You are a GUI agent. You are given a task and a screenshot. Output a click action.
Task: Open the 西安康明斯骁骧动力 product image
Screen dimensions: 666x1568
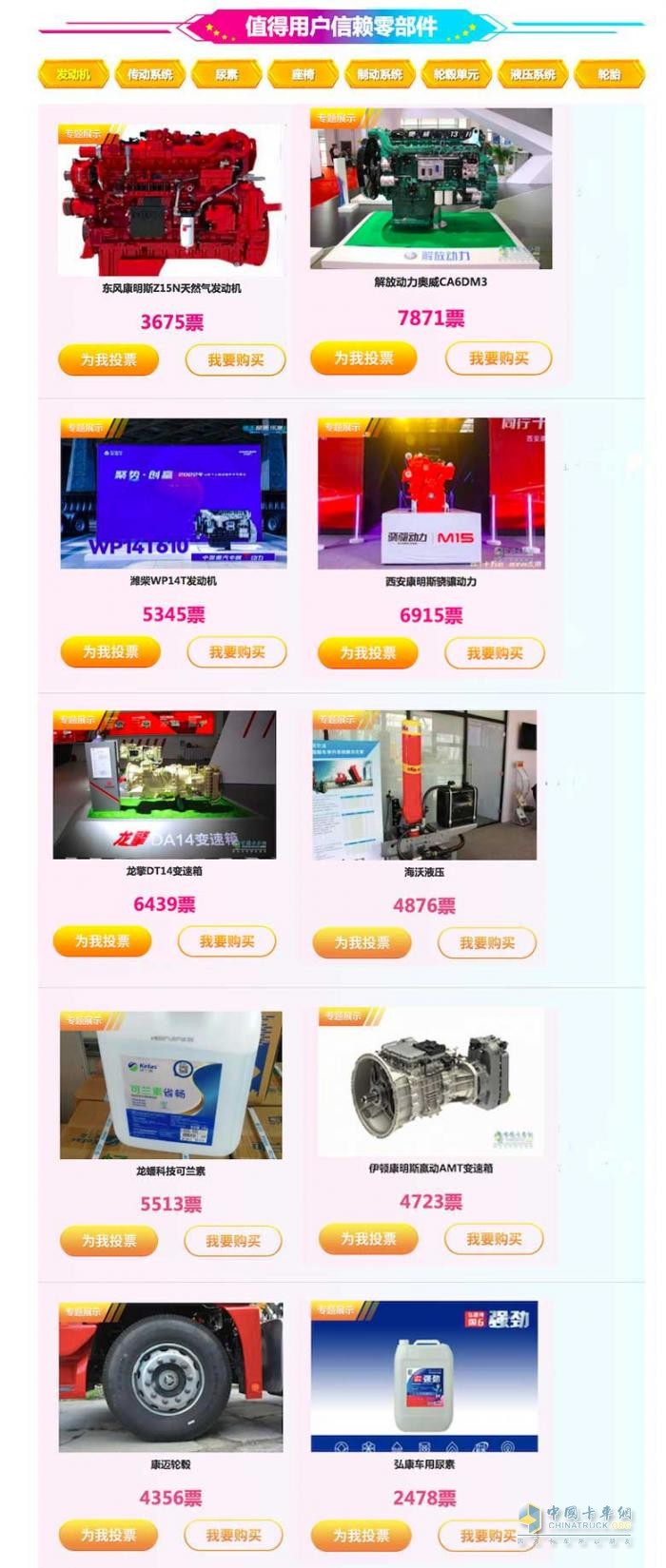(x=431, y=493)
